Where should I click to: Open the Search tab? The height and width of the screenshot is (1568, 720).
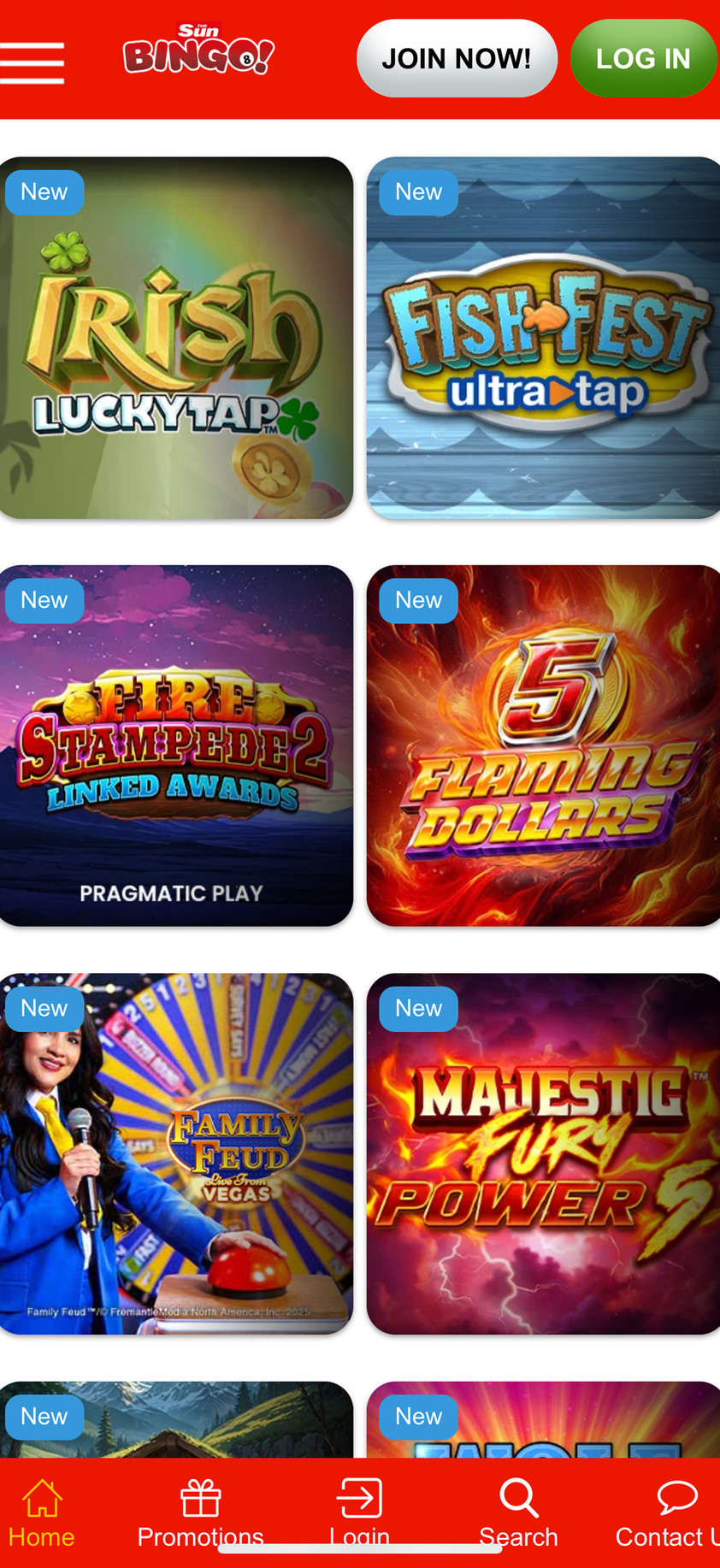pyautogui.click(x=518, y=1513)
